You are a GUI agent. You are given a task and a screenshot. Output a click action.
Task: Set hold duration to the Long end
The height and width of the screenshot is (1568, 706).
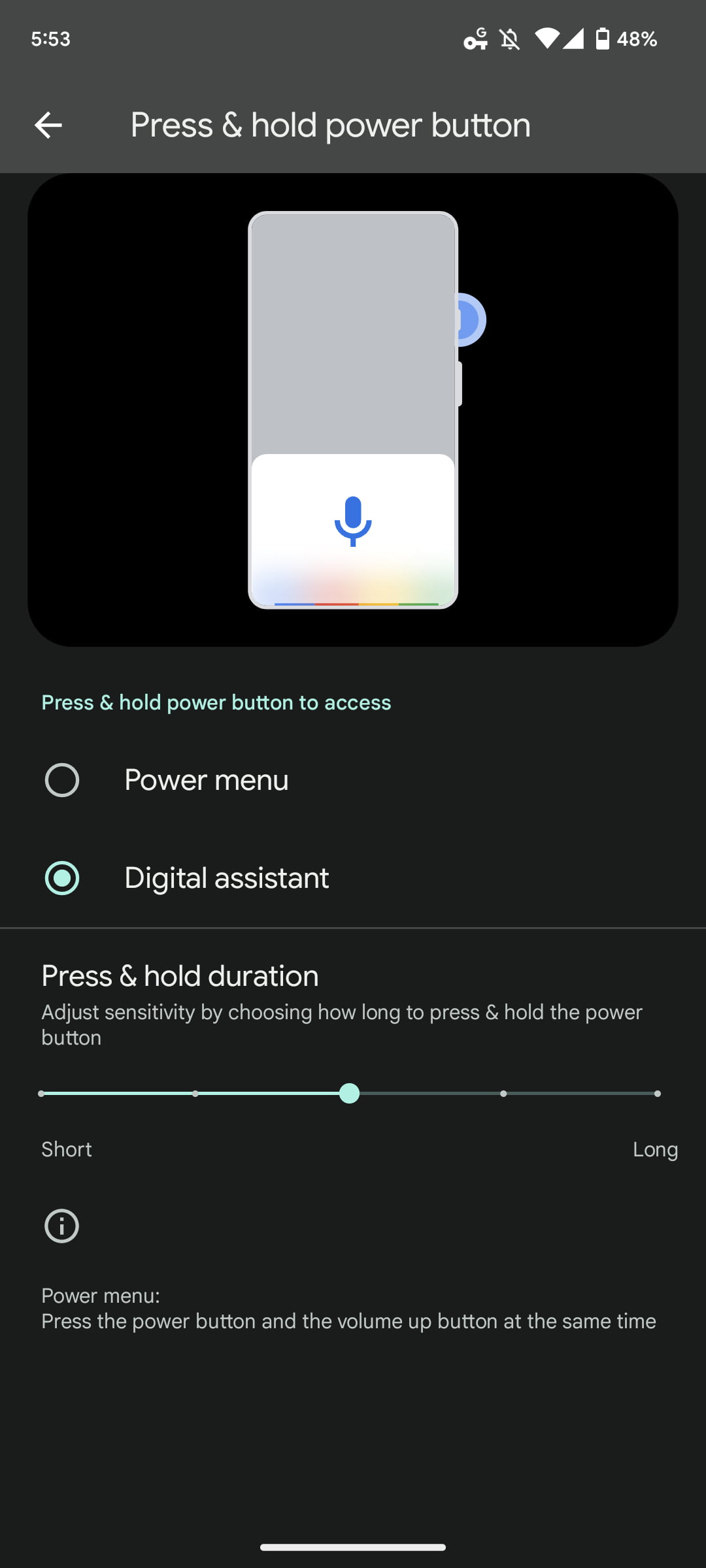click(657, 1094)
